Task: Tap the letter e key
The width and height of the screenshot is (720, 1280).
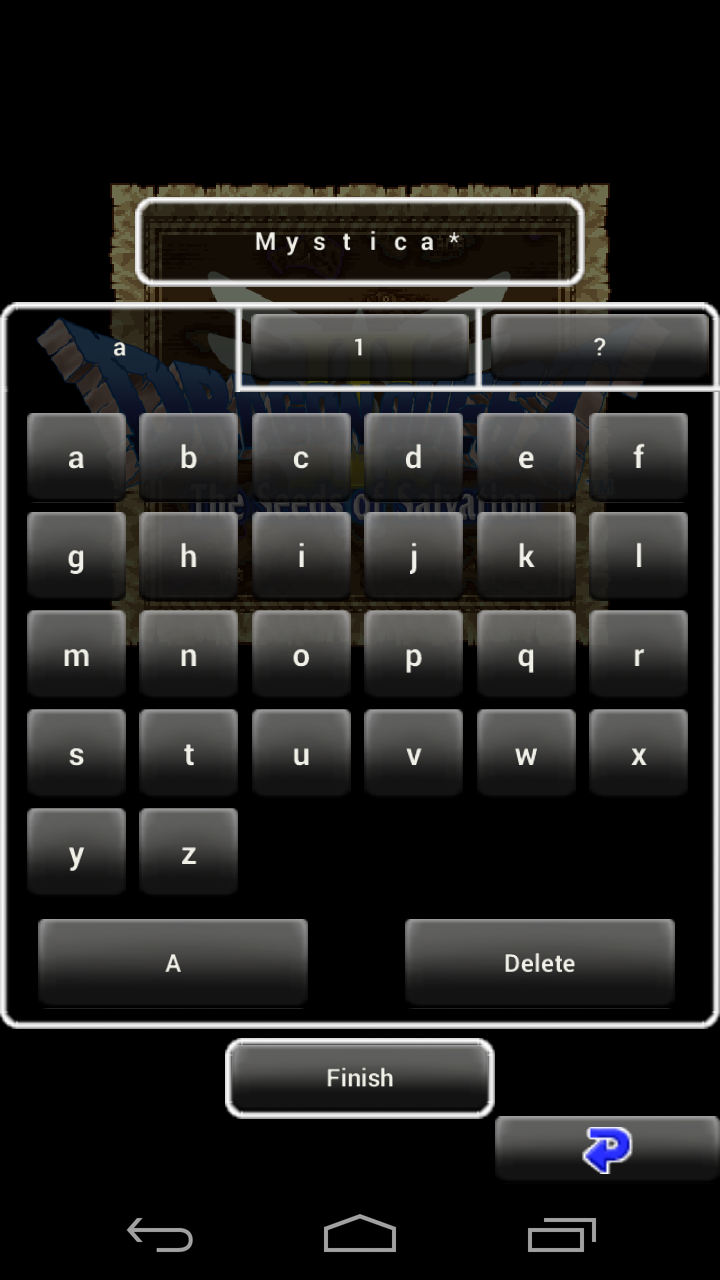Action: [526, 458]
